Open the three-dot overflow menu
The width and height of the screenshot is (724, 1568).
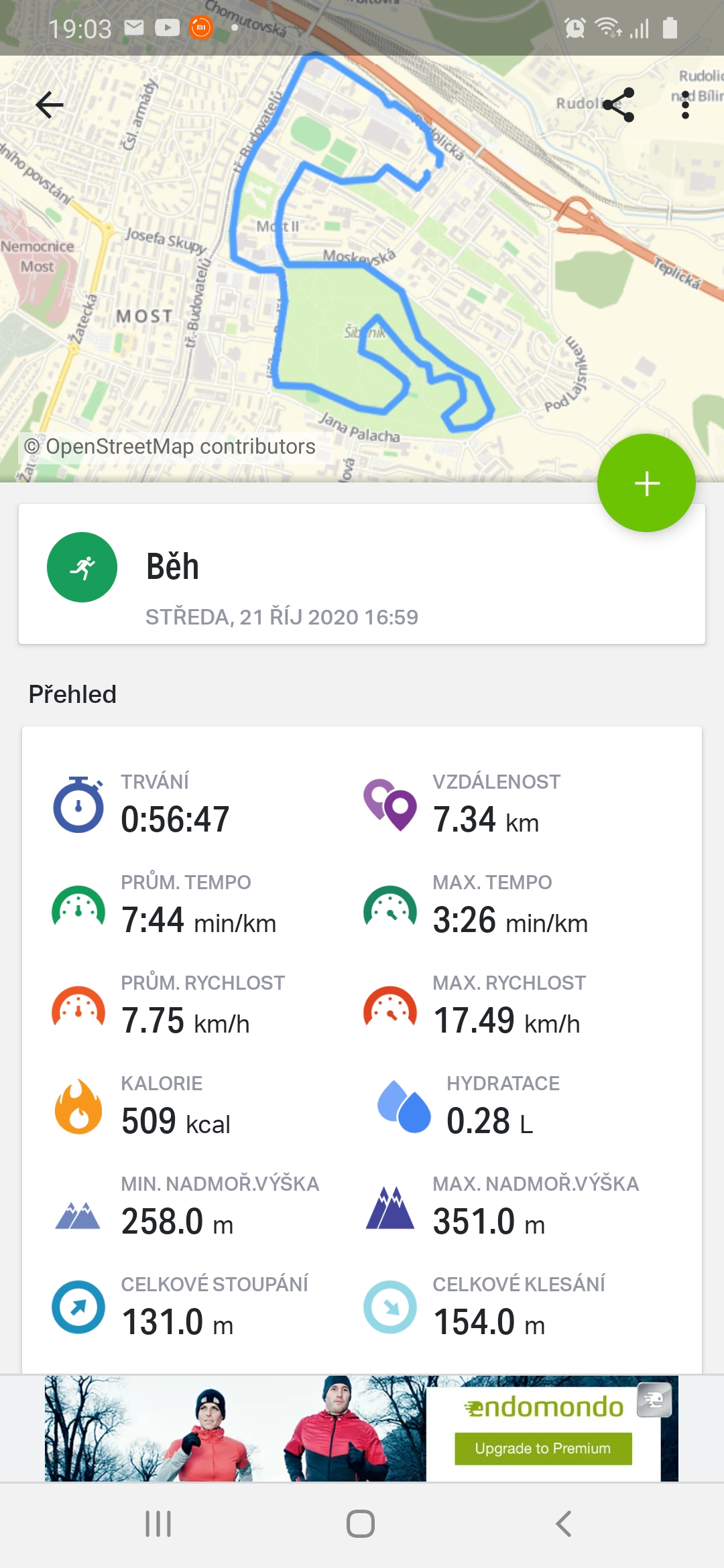coord(684,105)
